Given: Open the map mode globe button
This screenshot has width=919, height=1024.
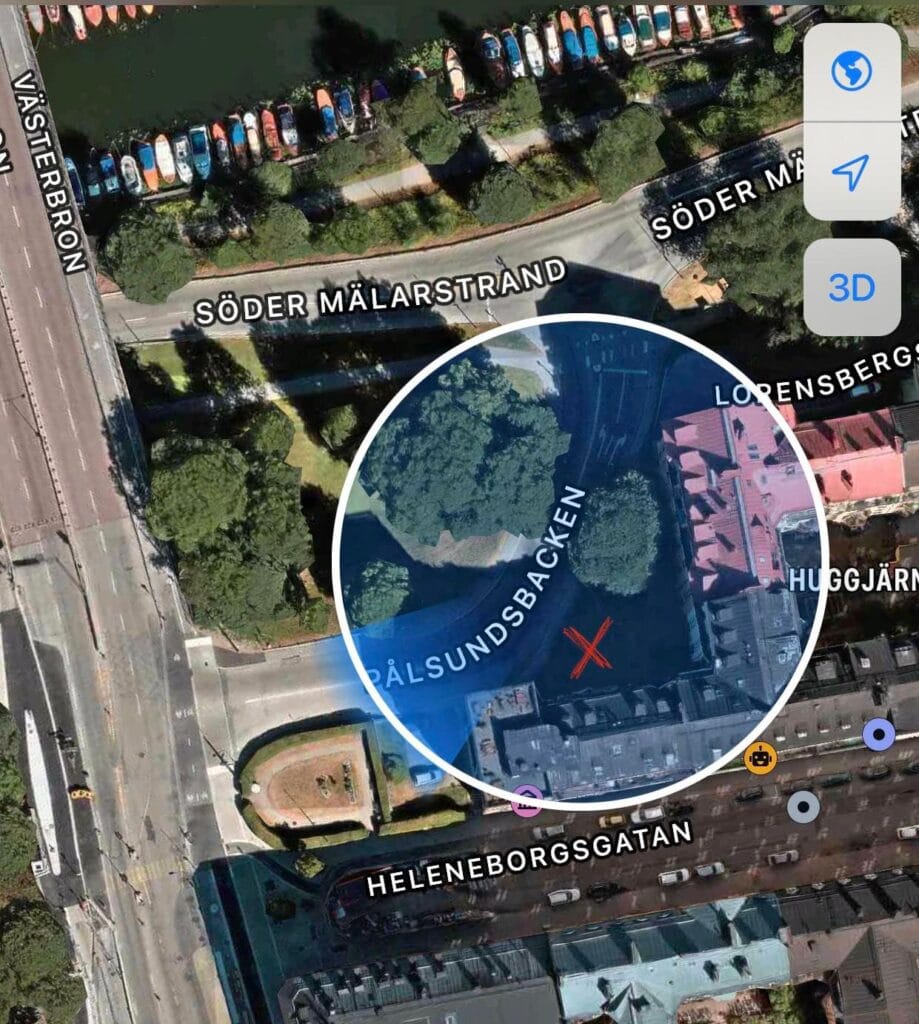Looking at the screenshot, I should [x=852, y=71].
